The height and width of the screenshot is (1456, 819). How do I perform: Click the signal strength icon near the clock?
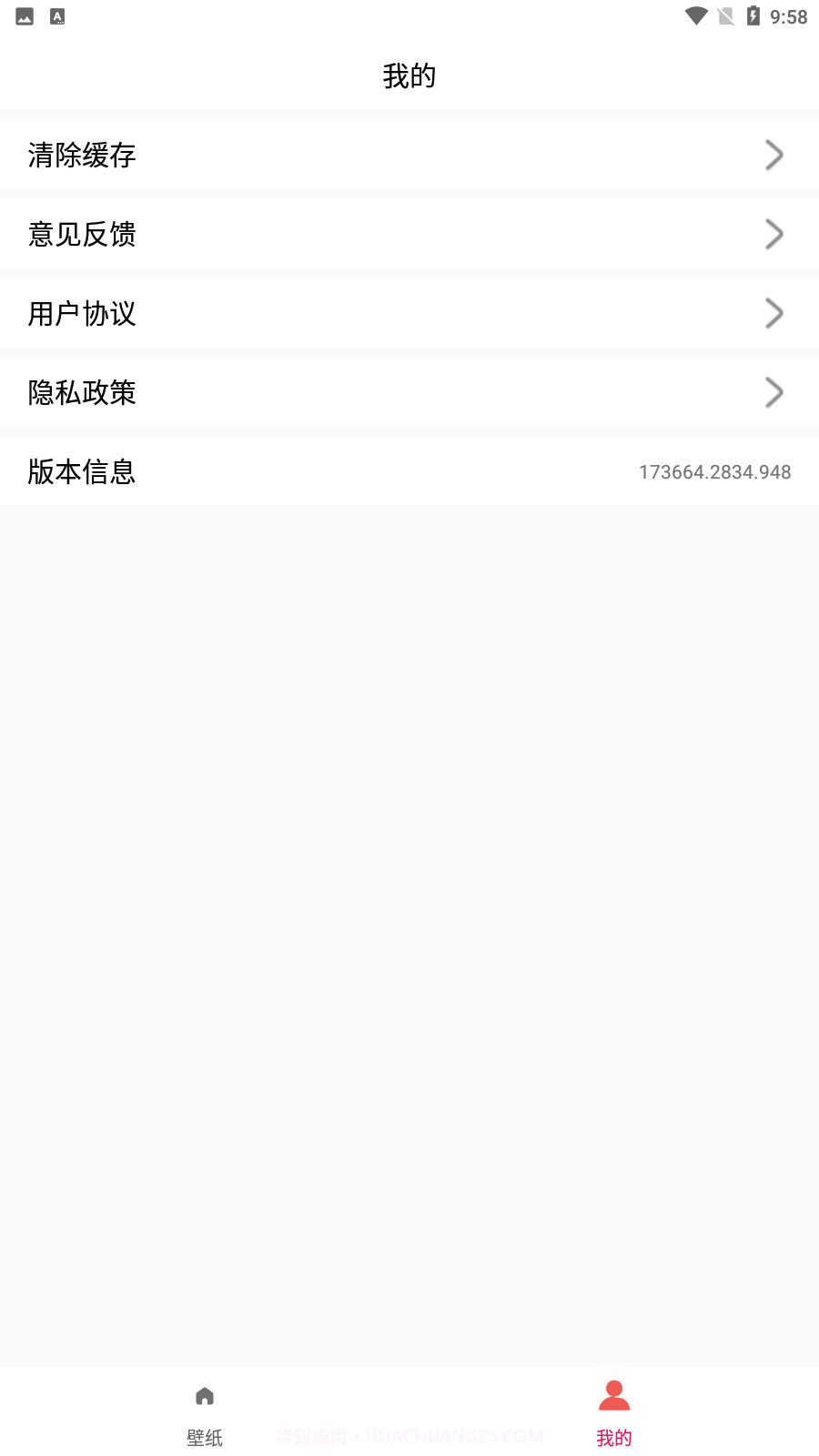(x=724, y=15)
